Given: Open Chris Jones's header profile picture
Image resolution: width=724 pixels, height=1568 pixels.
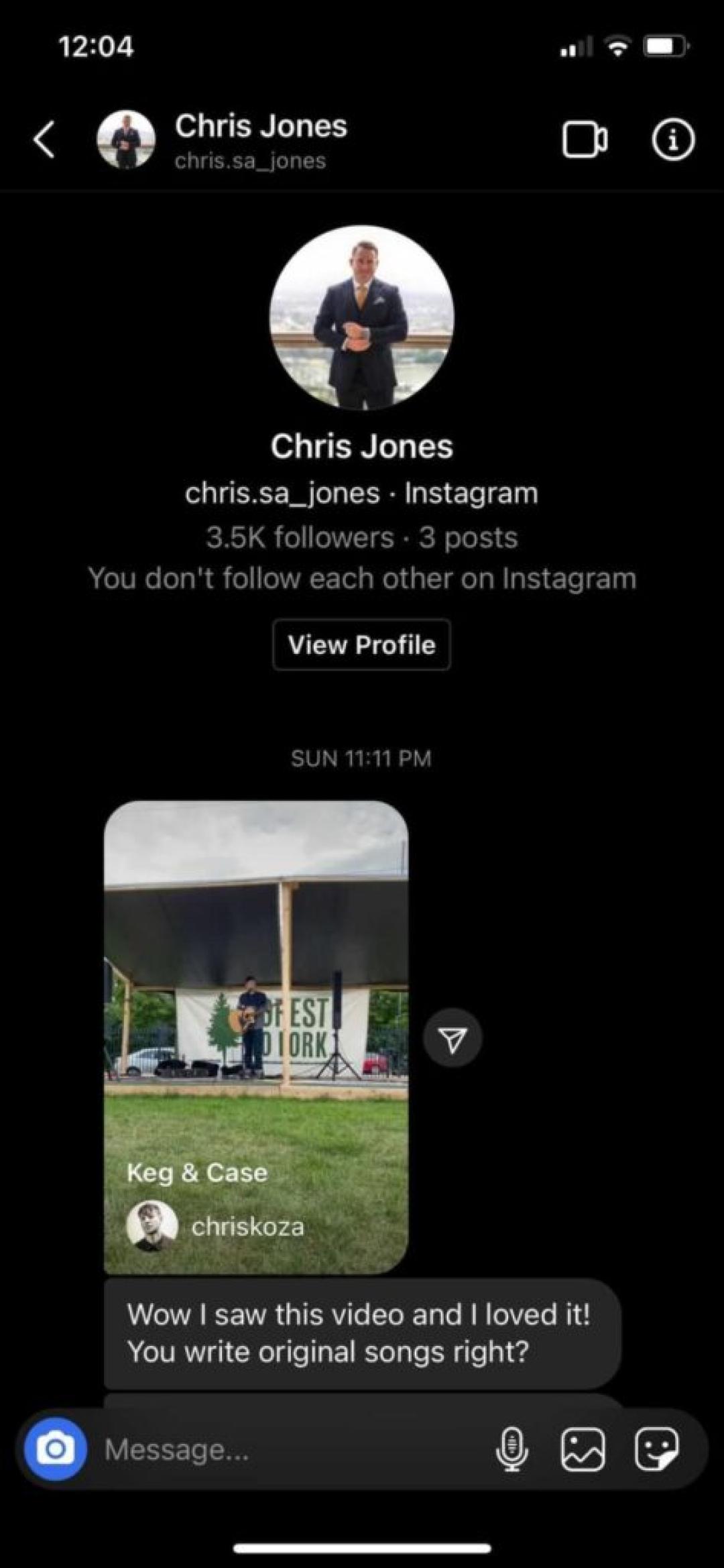Looking at the screenshot, I should [x=126, y=139].
